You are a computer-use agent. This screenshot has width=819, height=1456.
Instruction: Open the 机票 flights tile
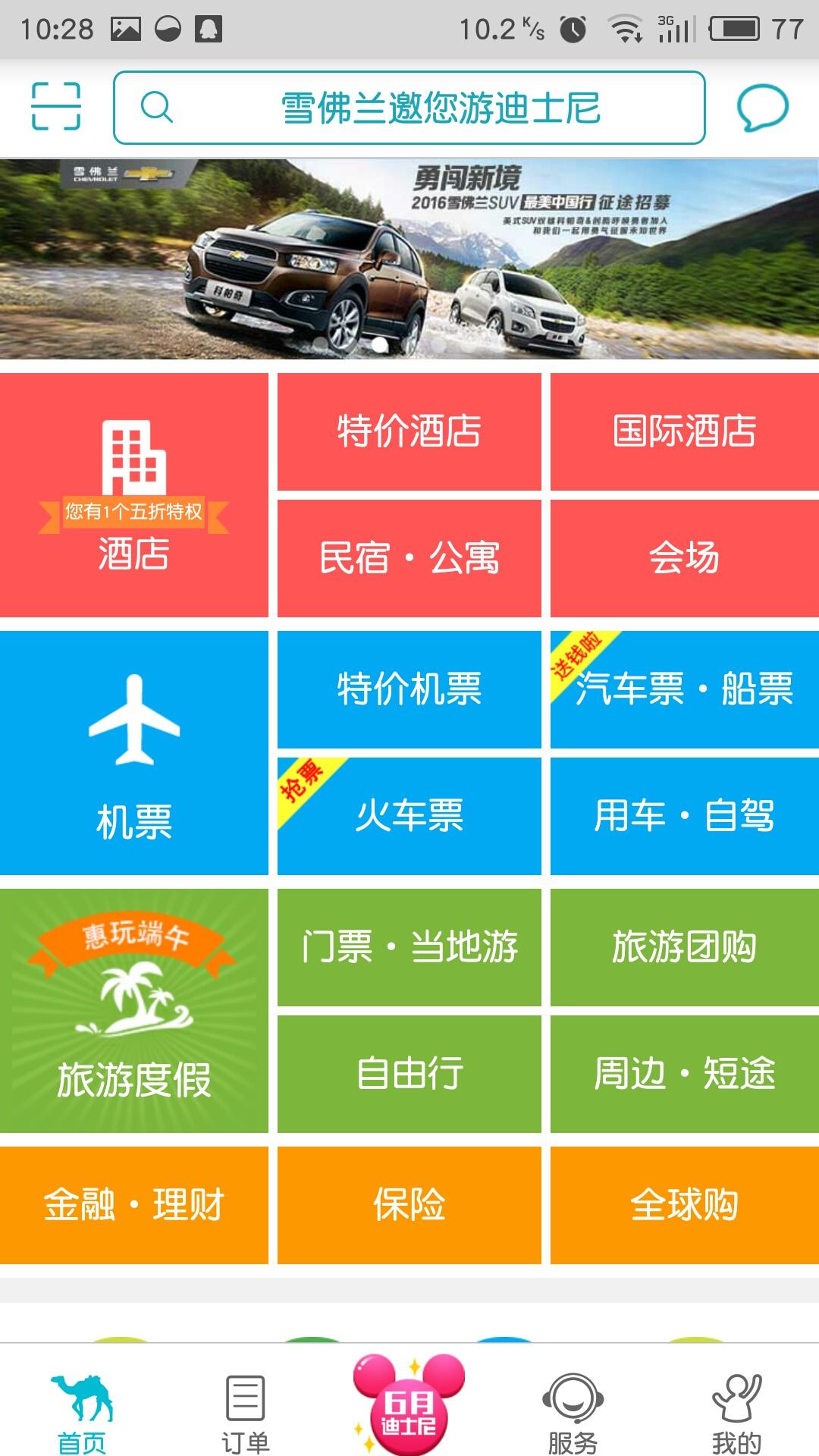click(133, 752)
